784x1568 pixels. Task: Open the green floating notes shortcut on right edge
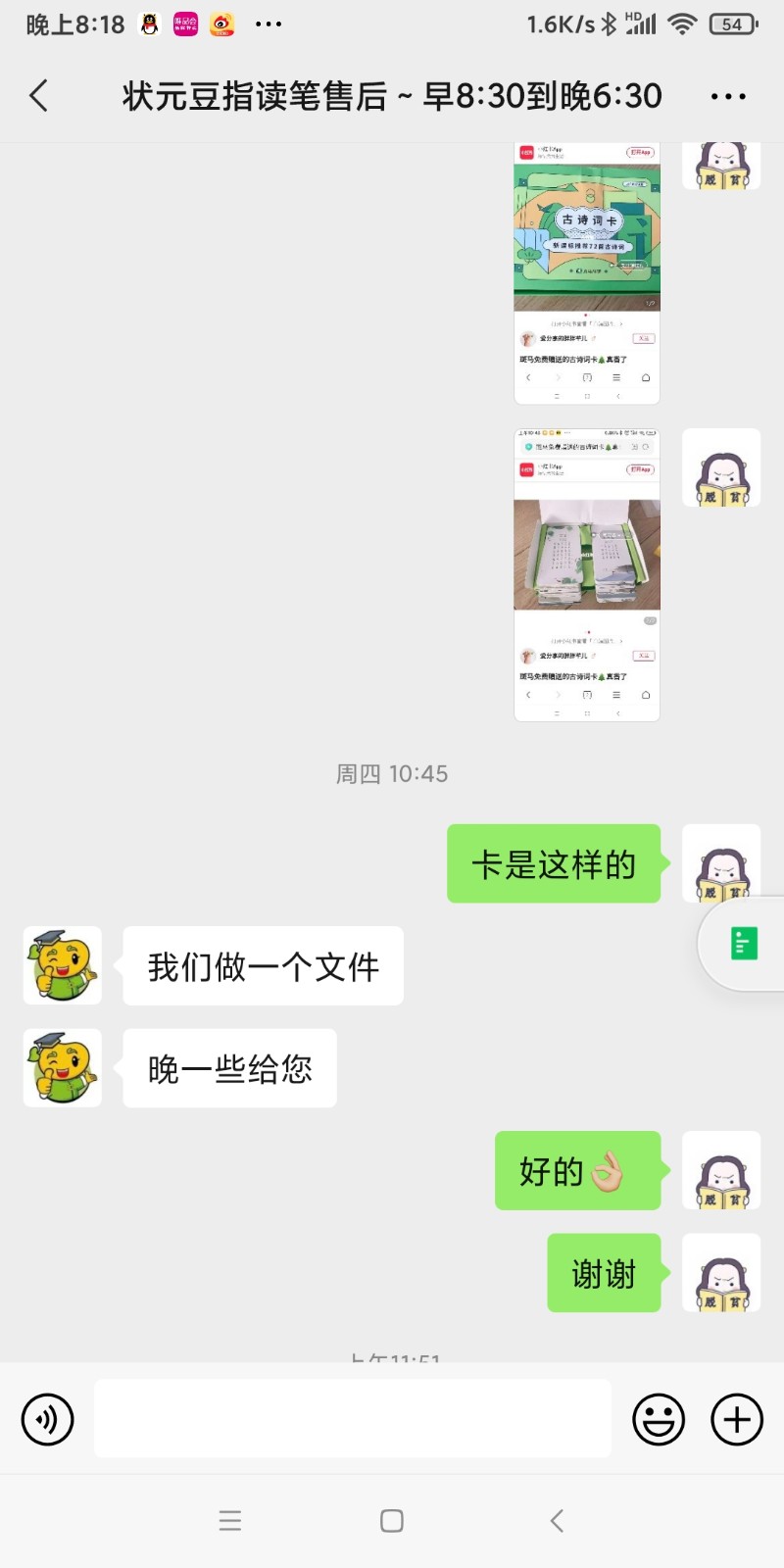click(745, 943)
